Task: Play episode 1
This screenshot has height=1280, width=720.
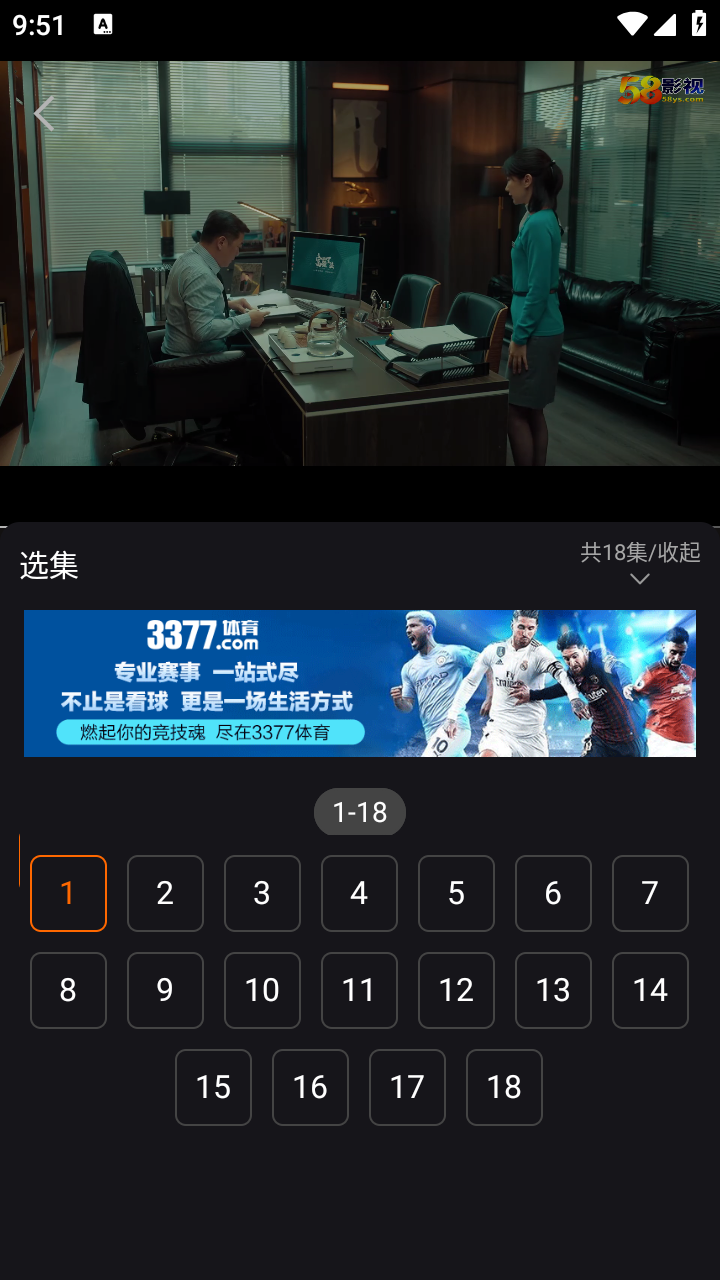Action: point(68,893)
